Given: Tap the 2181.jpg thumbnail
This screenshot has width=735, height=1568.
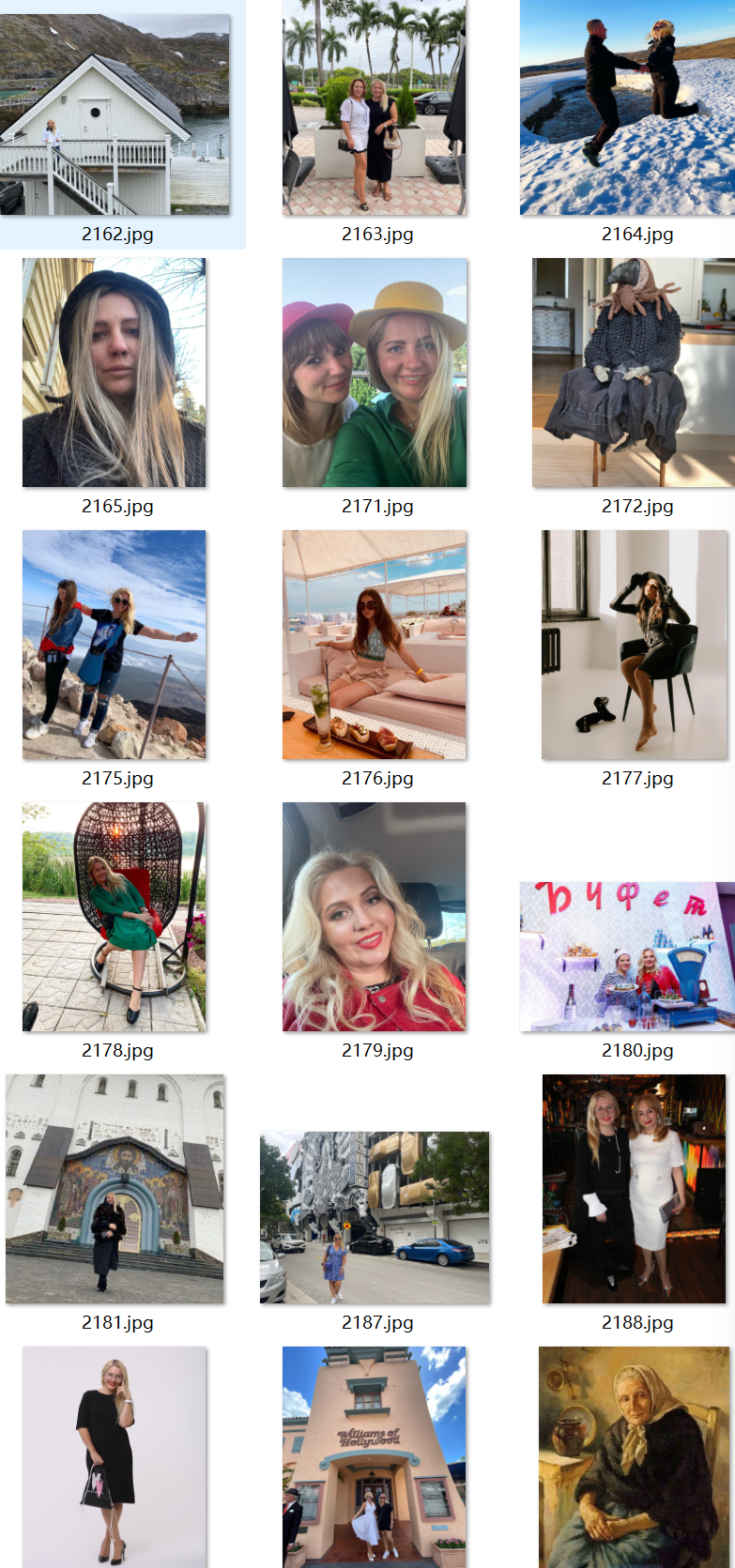Looking at the screenshot, I should click(x=115, y=1189).
